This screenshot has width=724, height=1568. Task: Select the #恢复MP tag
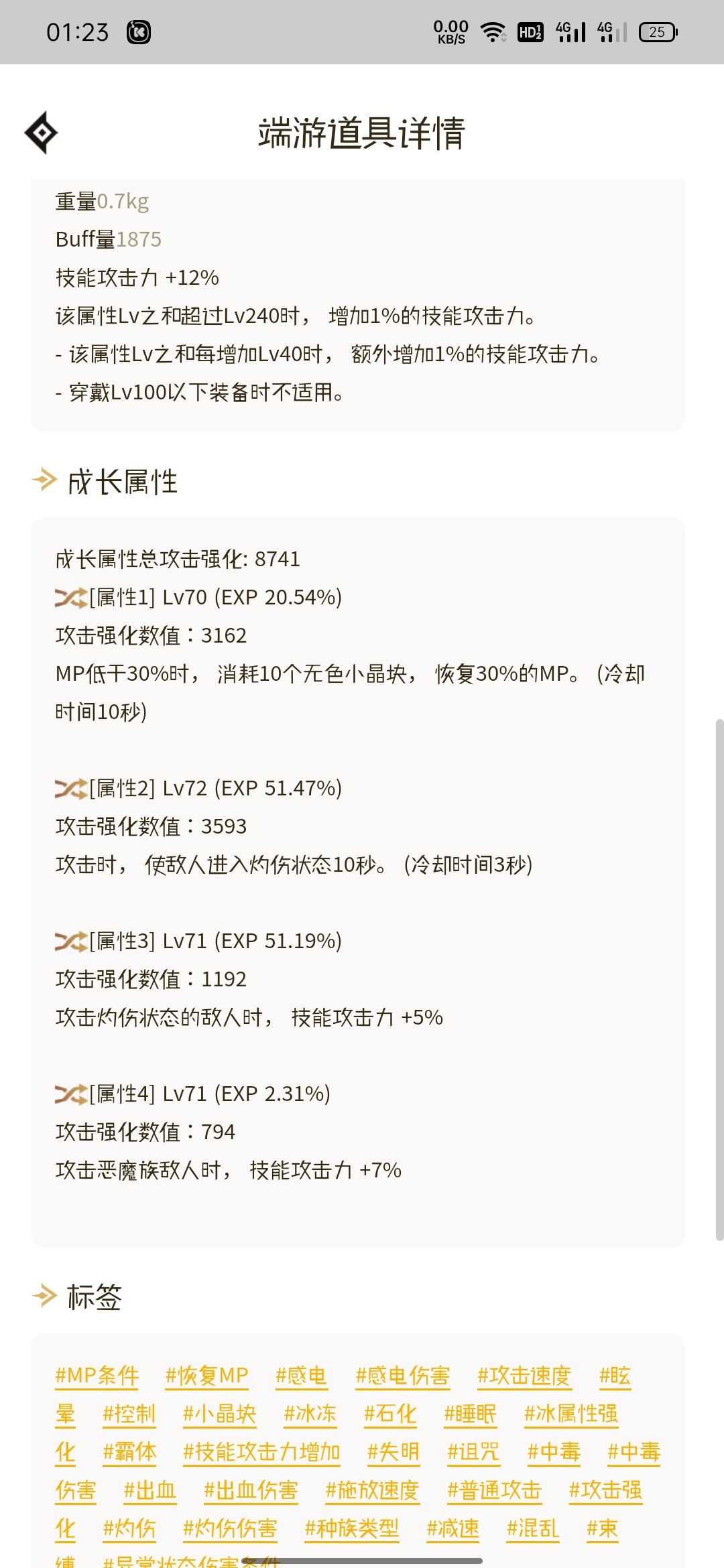coord(207,1376)
